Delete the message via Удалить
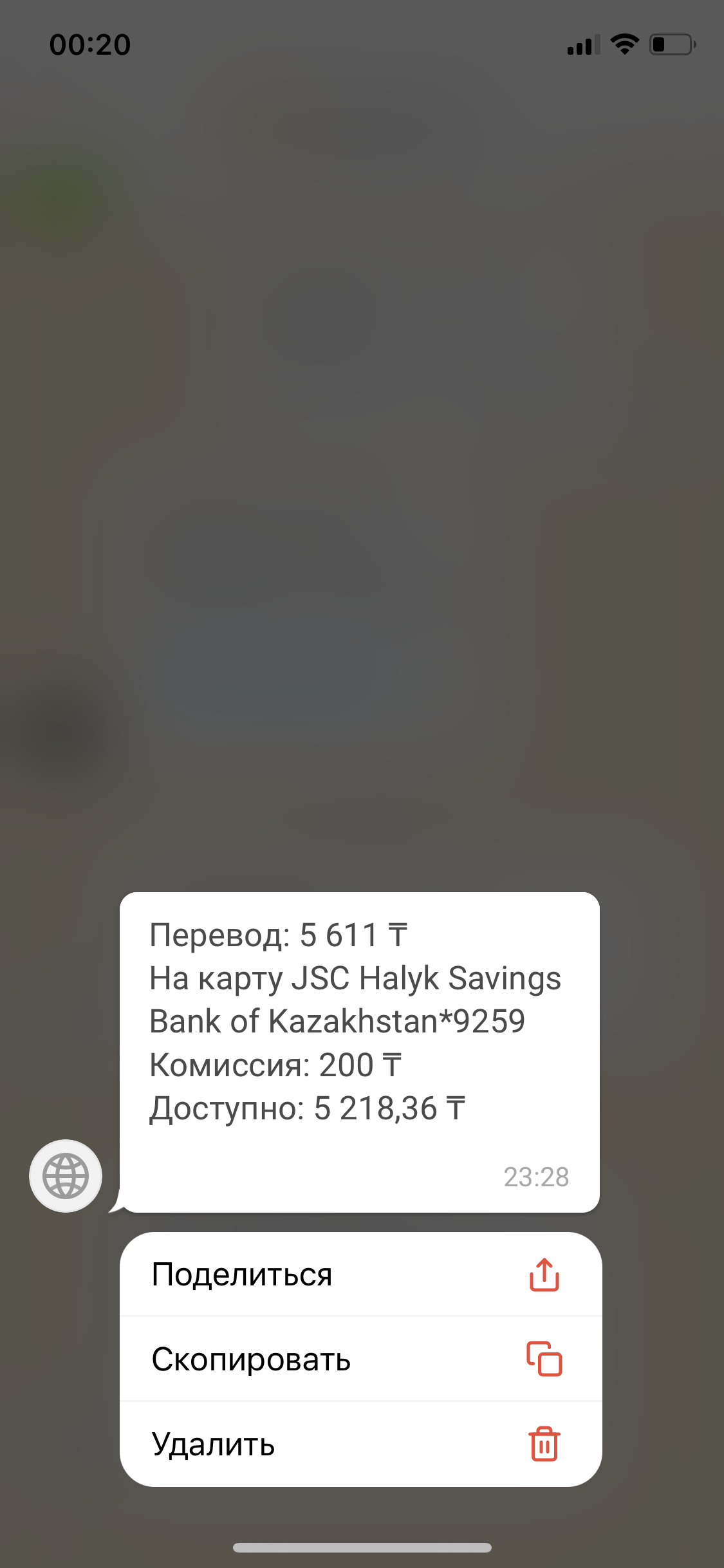 (x=360, y=1444)
